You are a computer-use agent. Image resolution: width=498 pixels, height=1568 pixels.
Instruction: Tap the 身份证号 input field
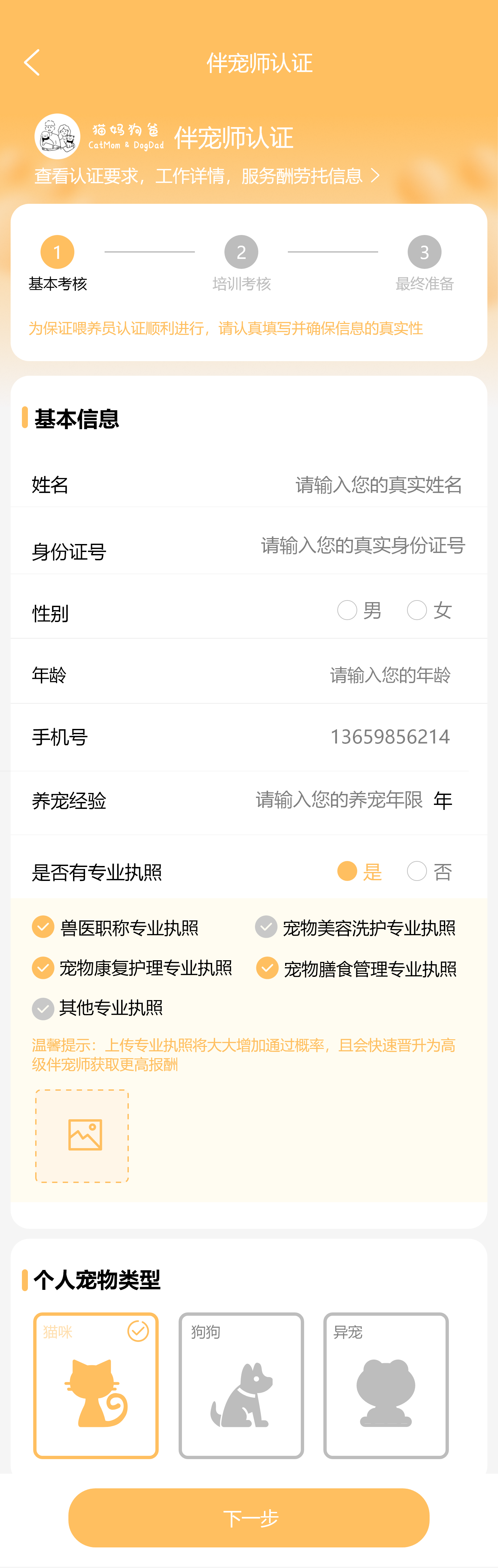click(363, 545)
